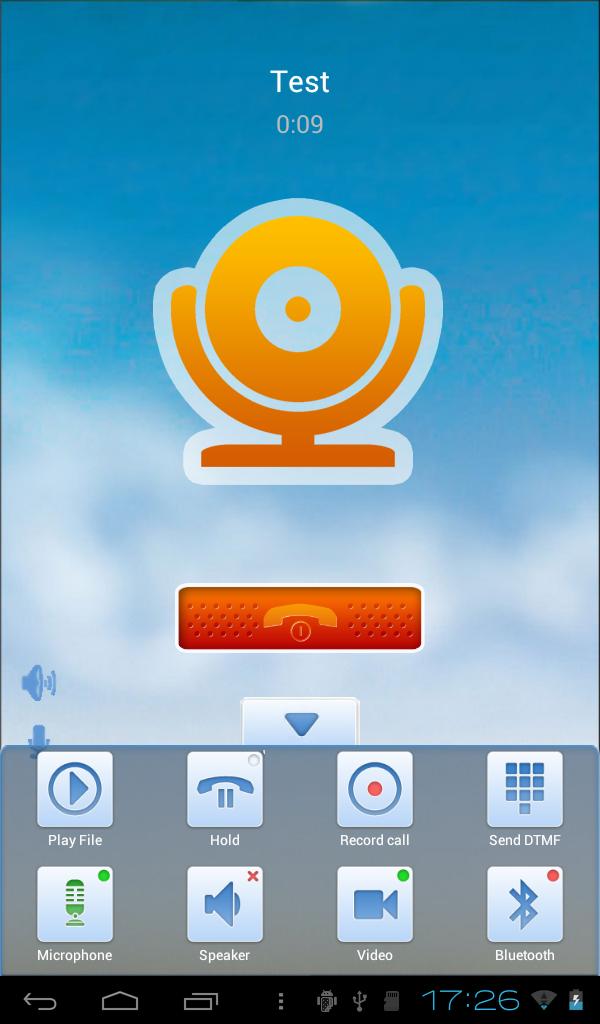Tap Play File button
Image resolution: width=600 pixels, height=1024 pixels.
[x=75, y=789]
